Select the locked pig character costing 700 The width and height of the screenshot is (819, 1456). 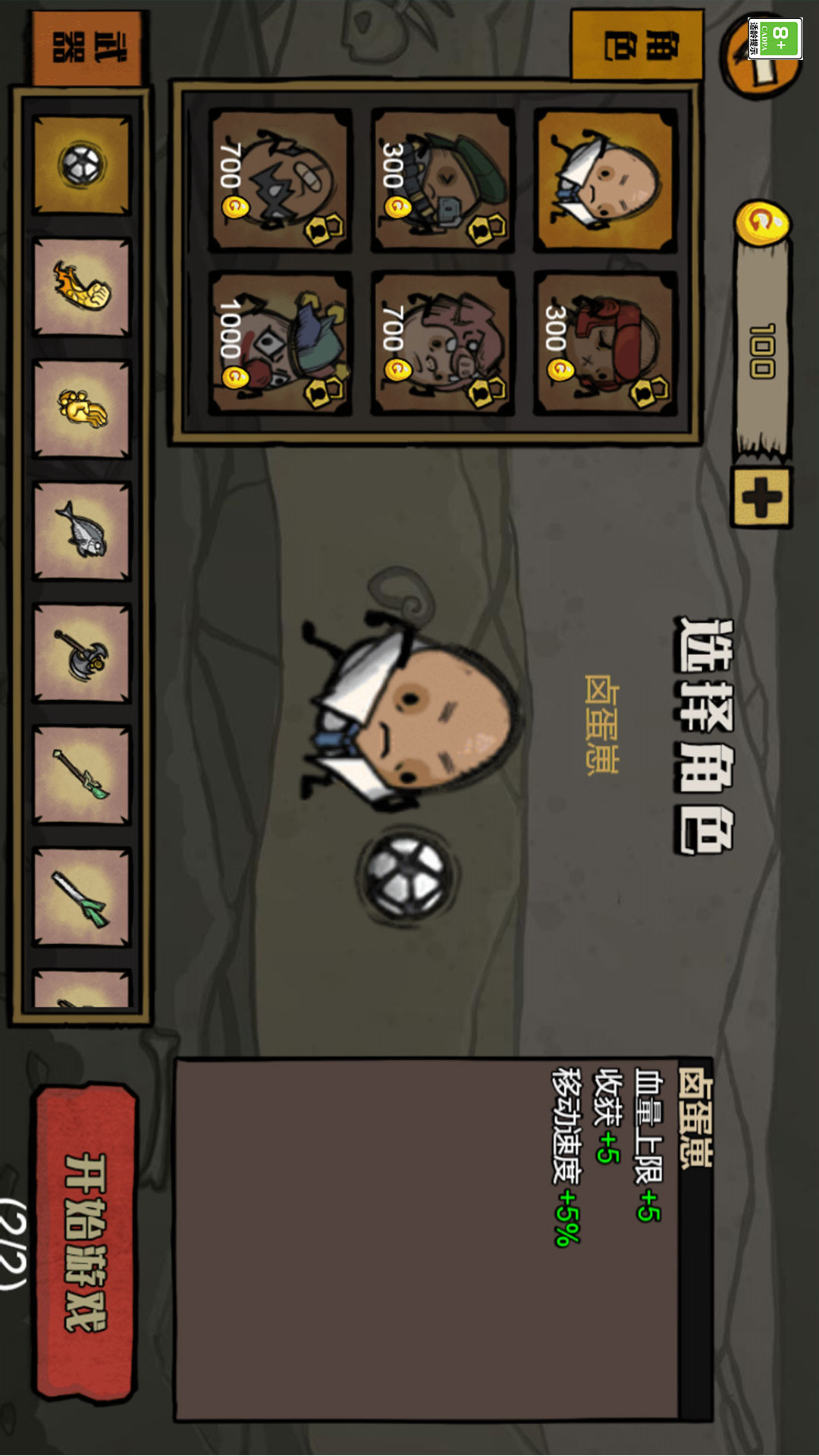click(x=442, y=344)
